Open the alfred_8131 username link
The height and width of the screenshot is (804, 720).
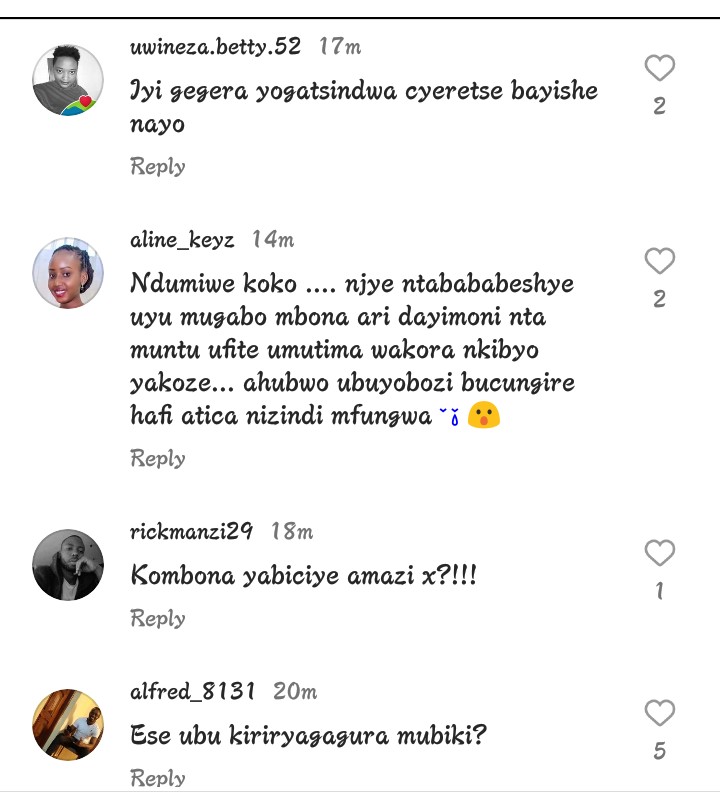(x=192, y=691)
